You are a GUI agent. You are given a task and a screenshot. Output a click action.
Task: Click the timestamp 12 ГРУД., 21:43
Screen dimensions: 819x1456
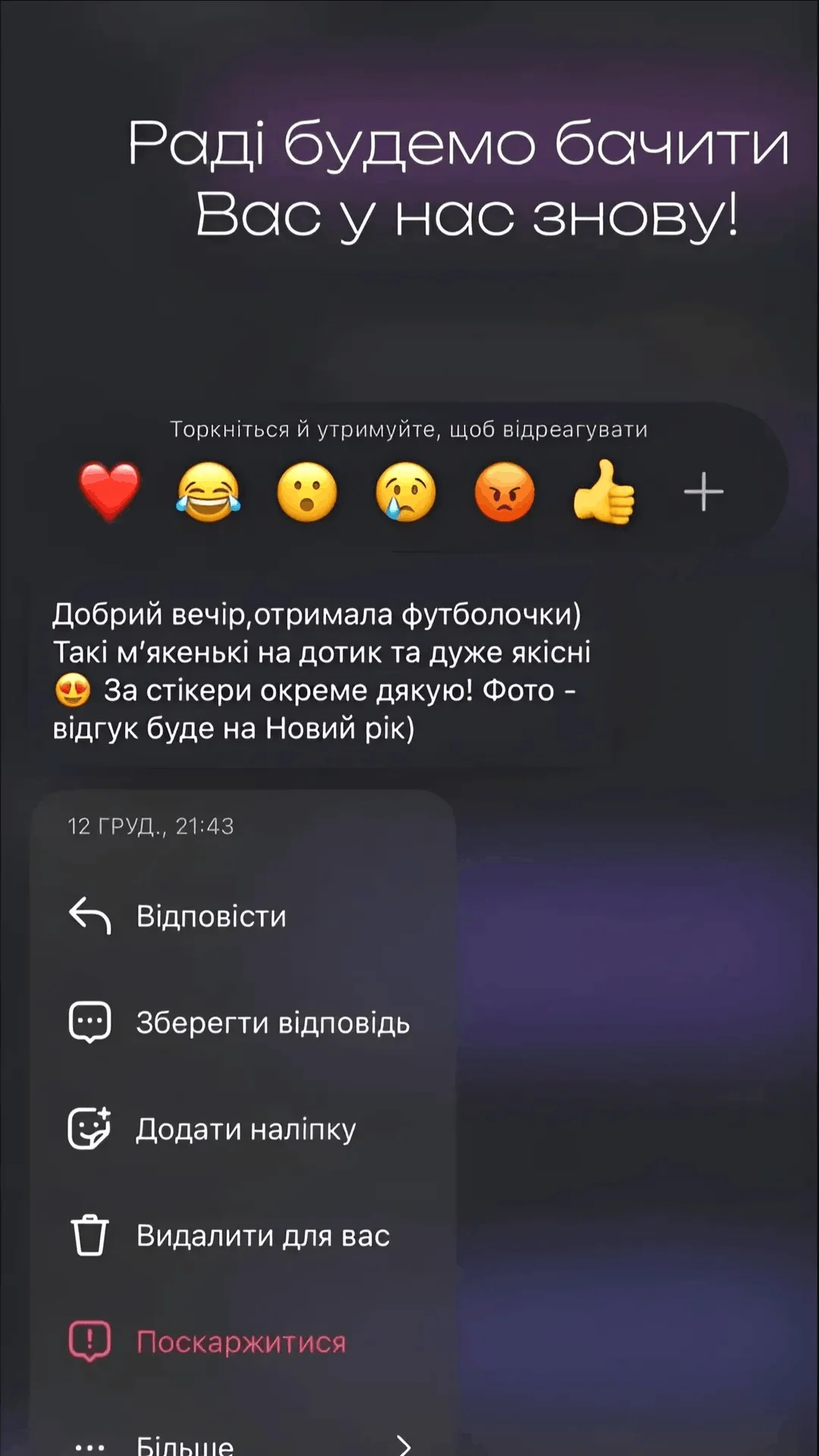point(150,826)
